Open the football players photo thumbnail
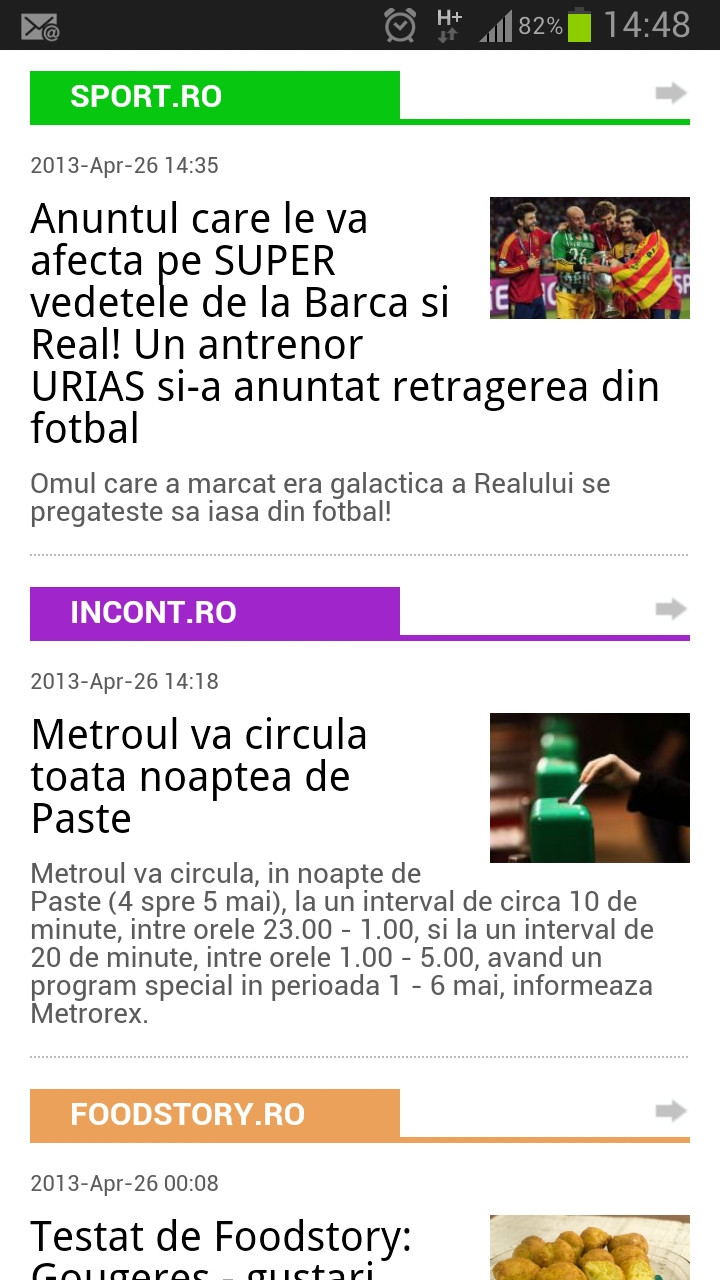The image size is (720, 1280). [589, 258]
